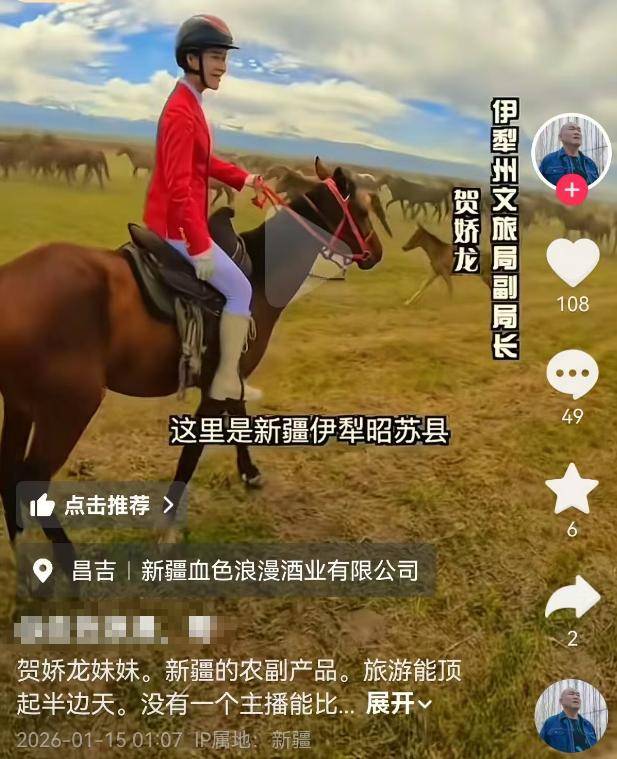617x759 pixels.
Task: Expand the caption with 展开
Action: click(398, 703)
